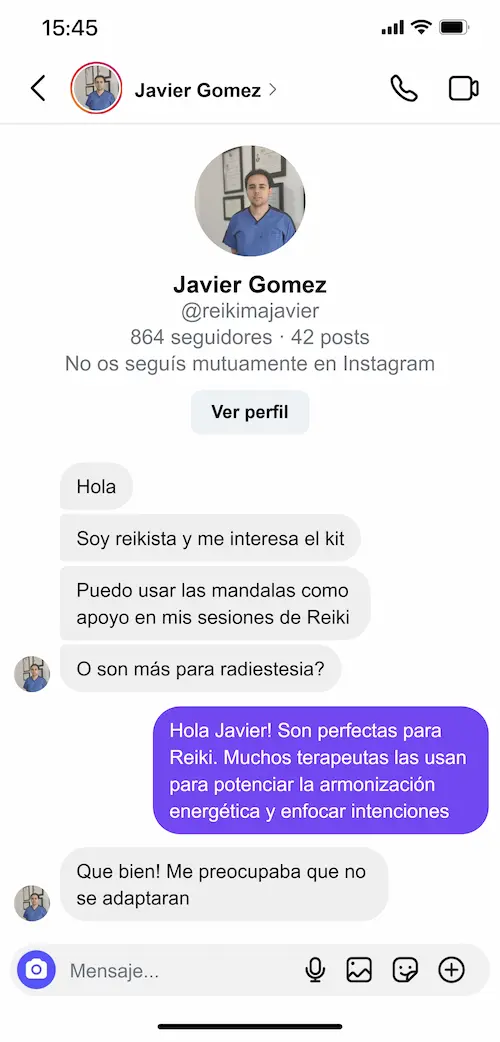
Task: Start a video call with Javier
Action: pos(463,88)
